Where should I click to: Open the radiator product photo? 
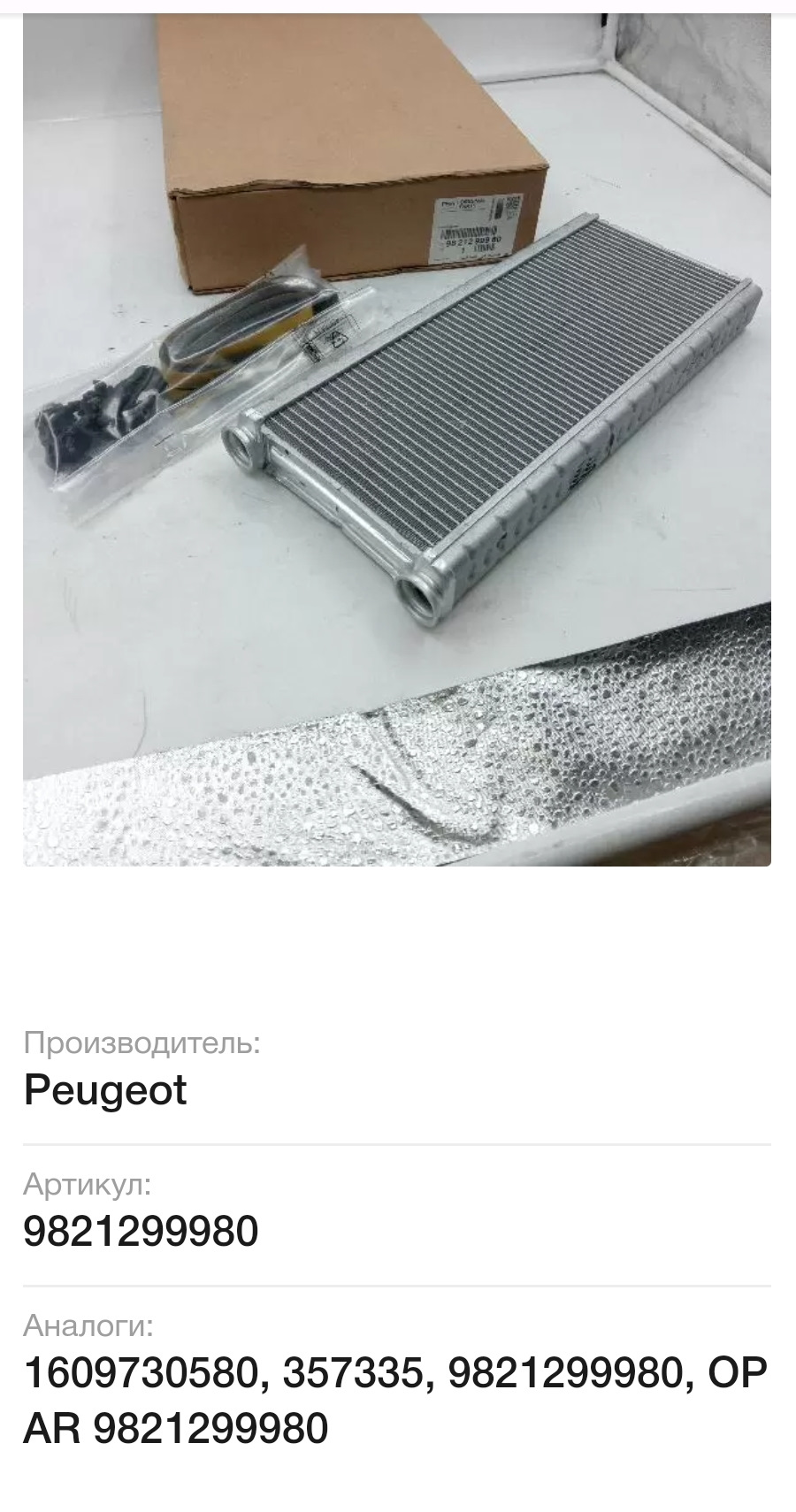pyautogui.click(x=397, y=439)
